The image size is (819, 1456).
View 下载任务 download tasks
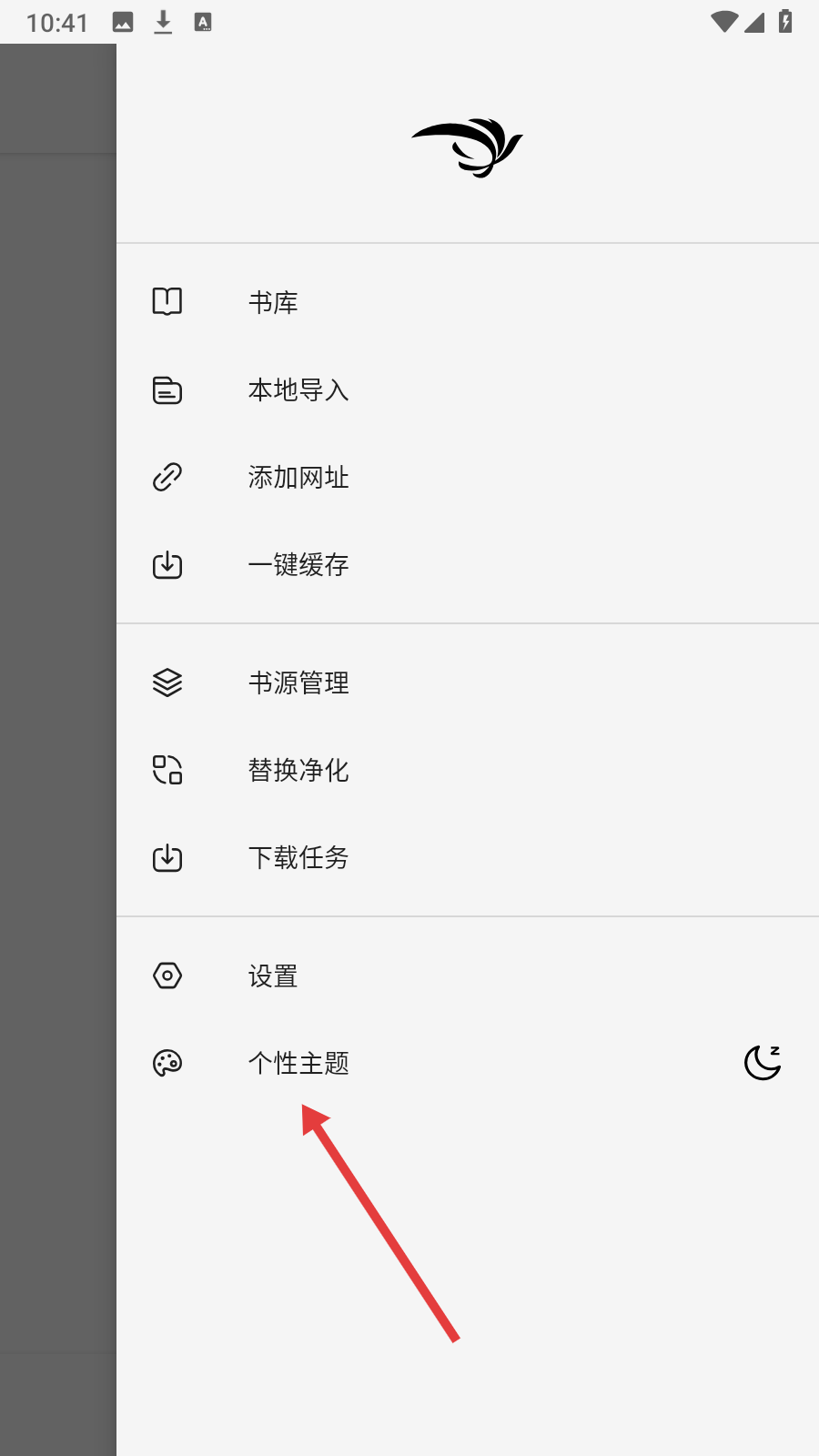468,857
